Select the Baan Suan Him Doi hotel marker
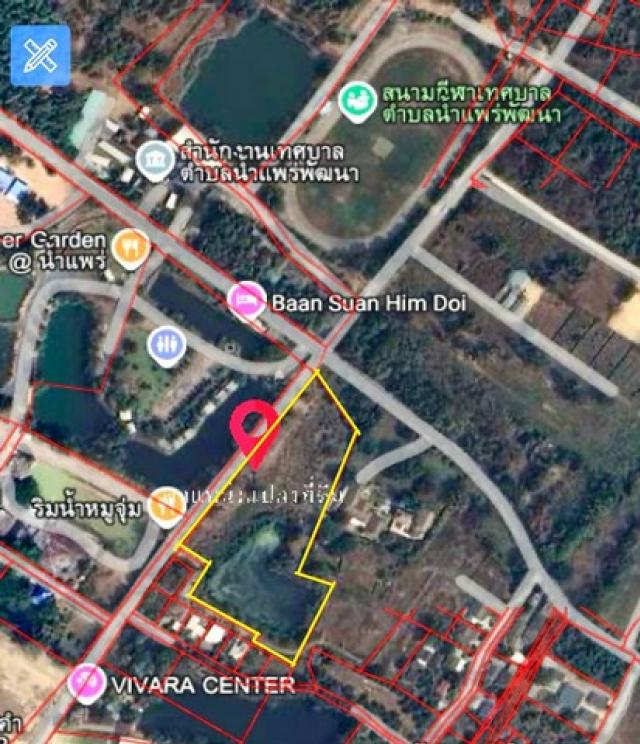The image size is (640, 744). 246,298
